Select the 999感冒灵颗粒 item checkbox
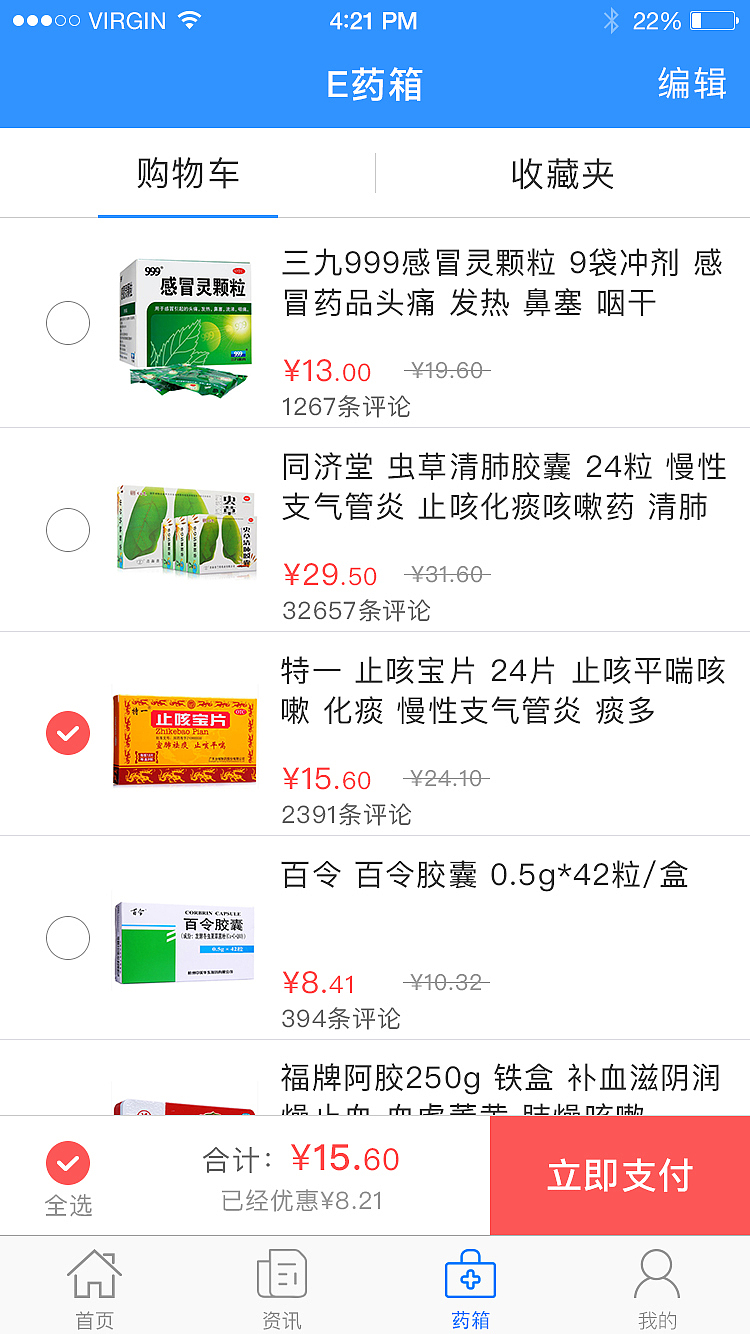 coord(68,323)
